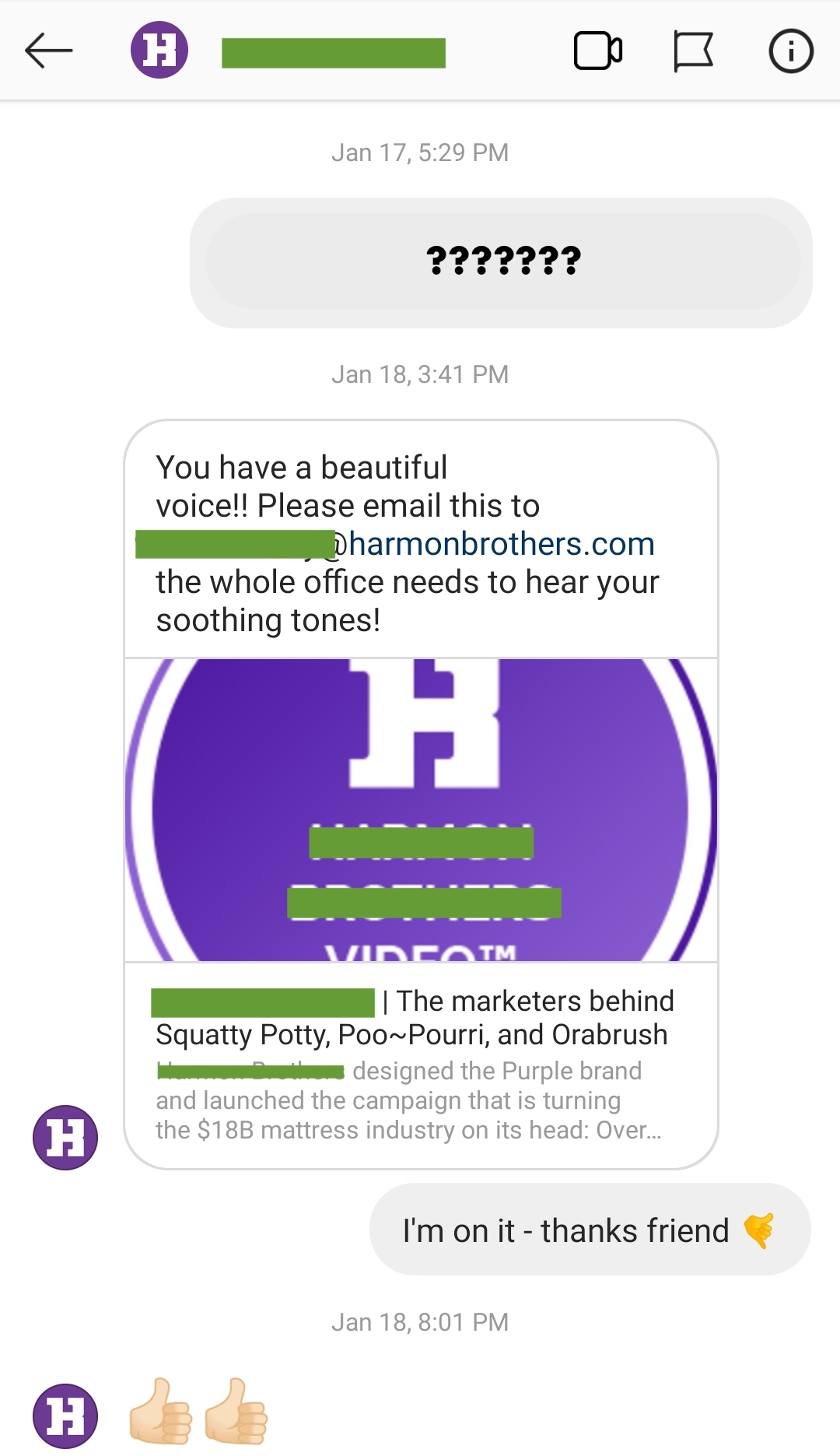Flag this conversation

(x=692, y=51)
